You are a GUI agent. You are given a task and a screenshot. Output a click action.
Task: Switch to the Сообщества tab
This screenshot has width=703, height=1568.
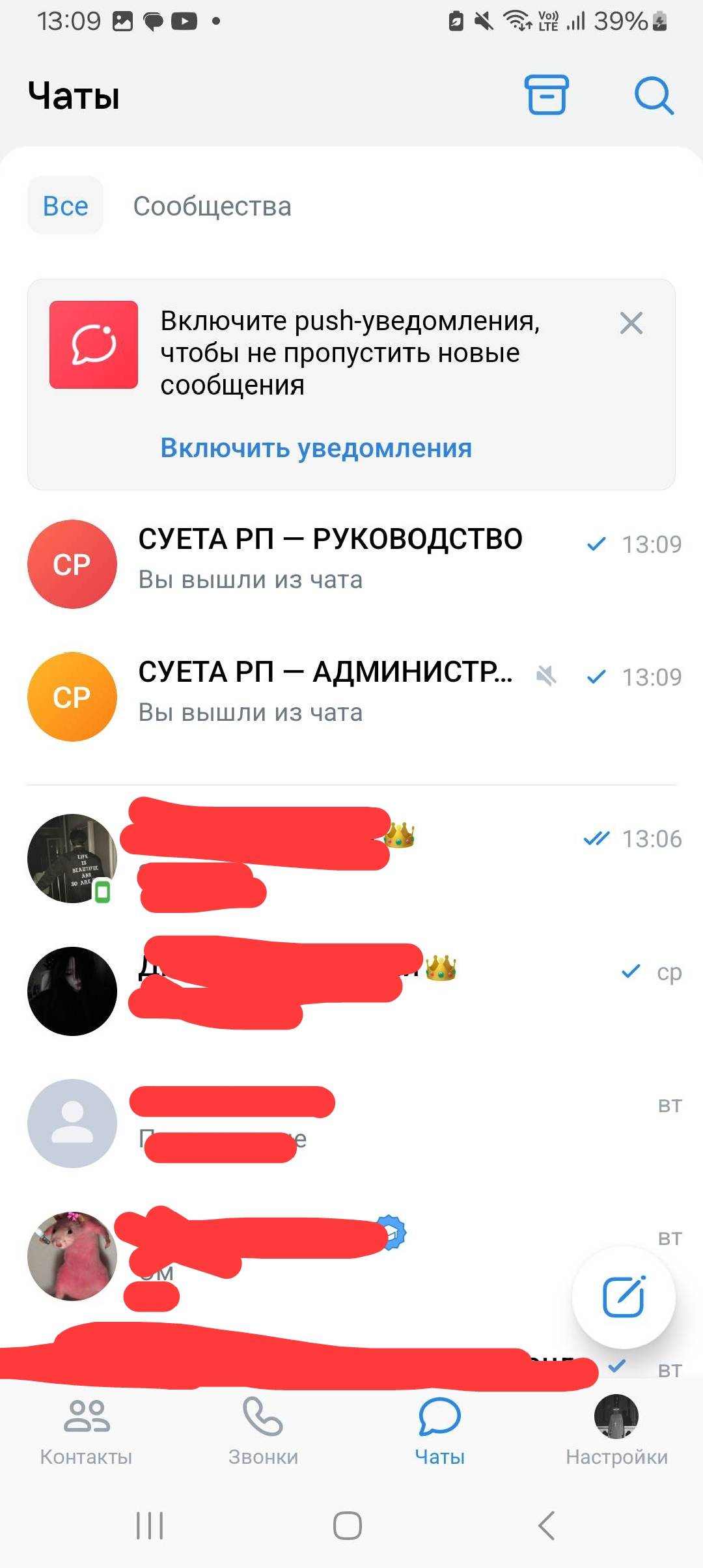[x=212, y=206]
